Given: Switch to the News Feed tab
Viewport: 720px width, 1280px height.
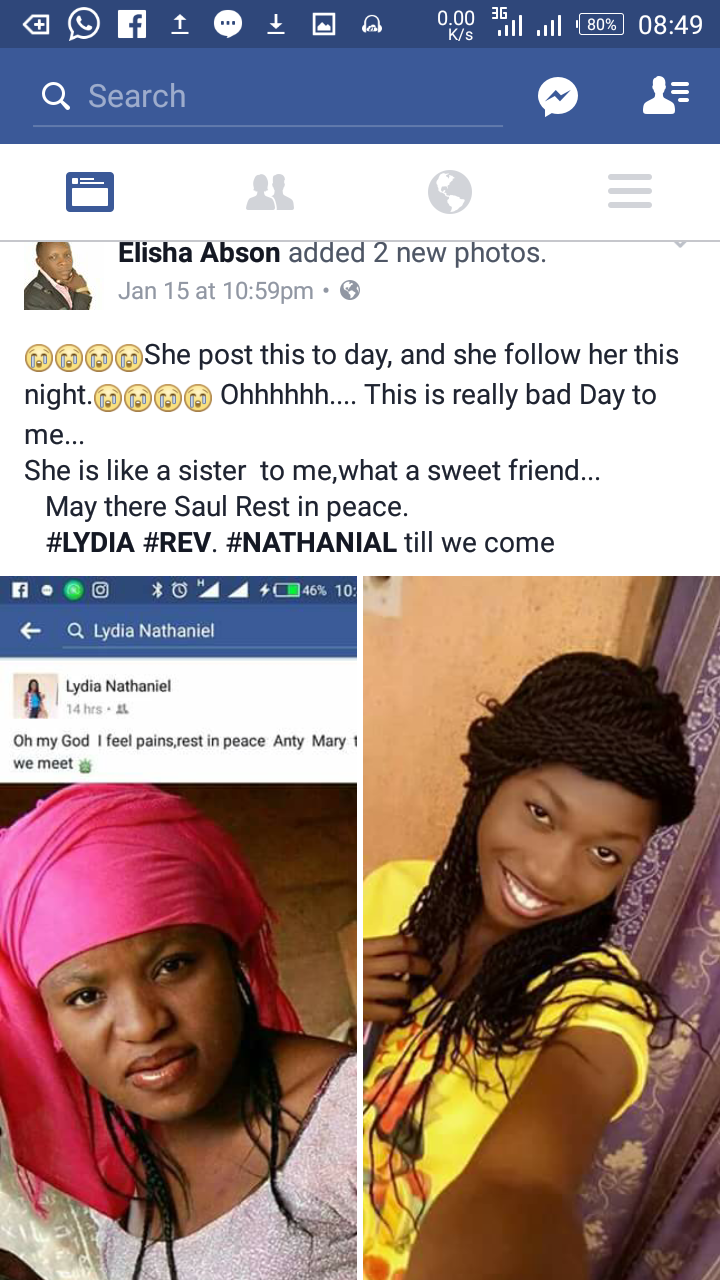Looking at the screenshot, I should tap(90, 192).
